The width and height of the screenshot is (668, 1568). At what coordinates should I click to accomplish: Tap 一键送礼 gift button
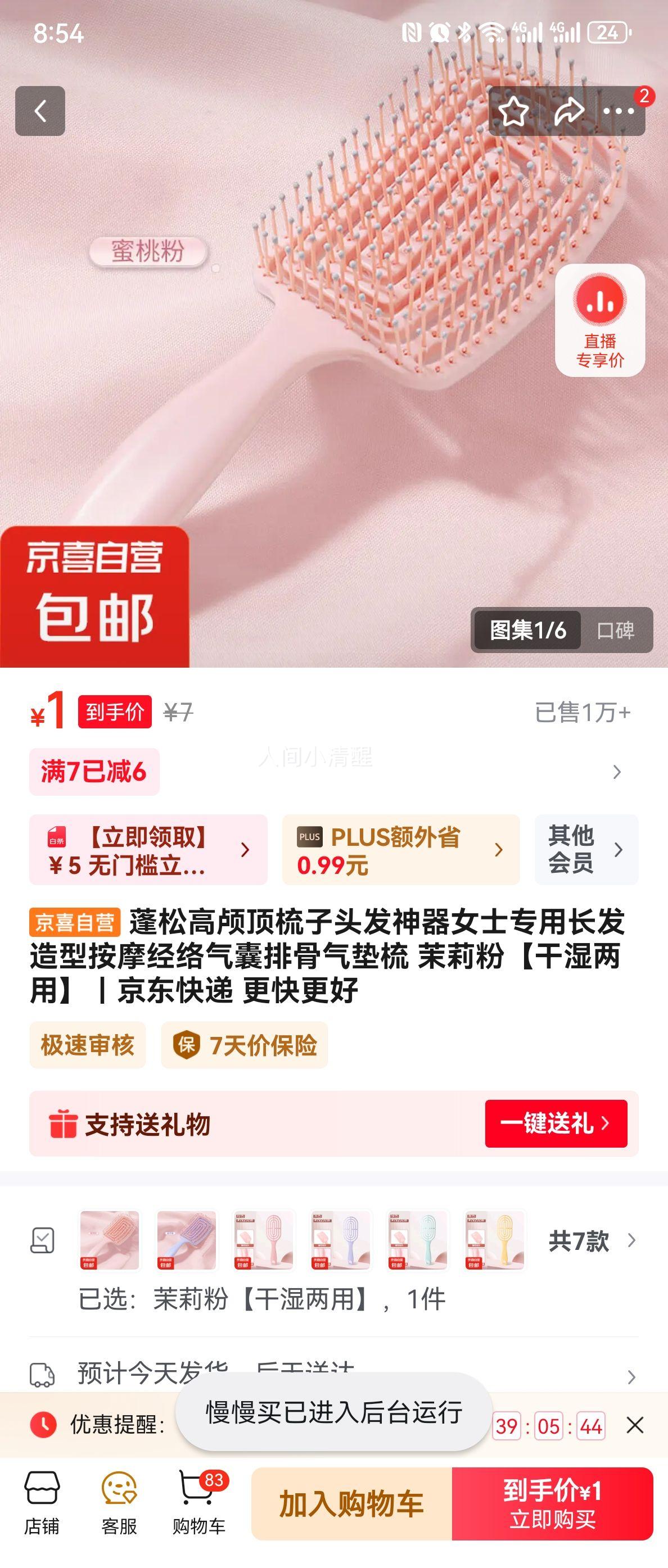(556, 1123)
